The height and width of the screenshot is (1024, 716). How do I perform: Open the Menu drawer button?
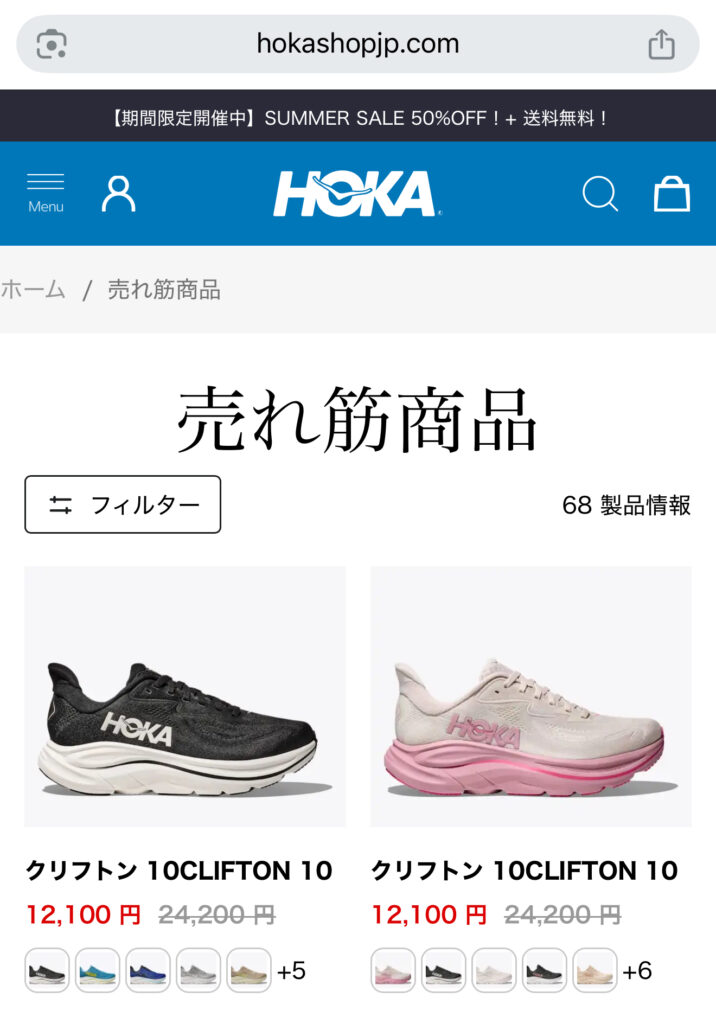pyautogui.click(x=45, y=193)
